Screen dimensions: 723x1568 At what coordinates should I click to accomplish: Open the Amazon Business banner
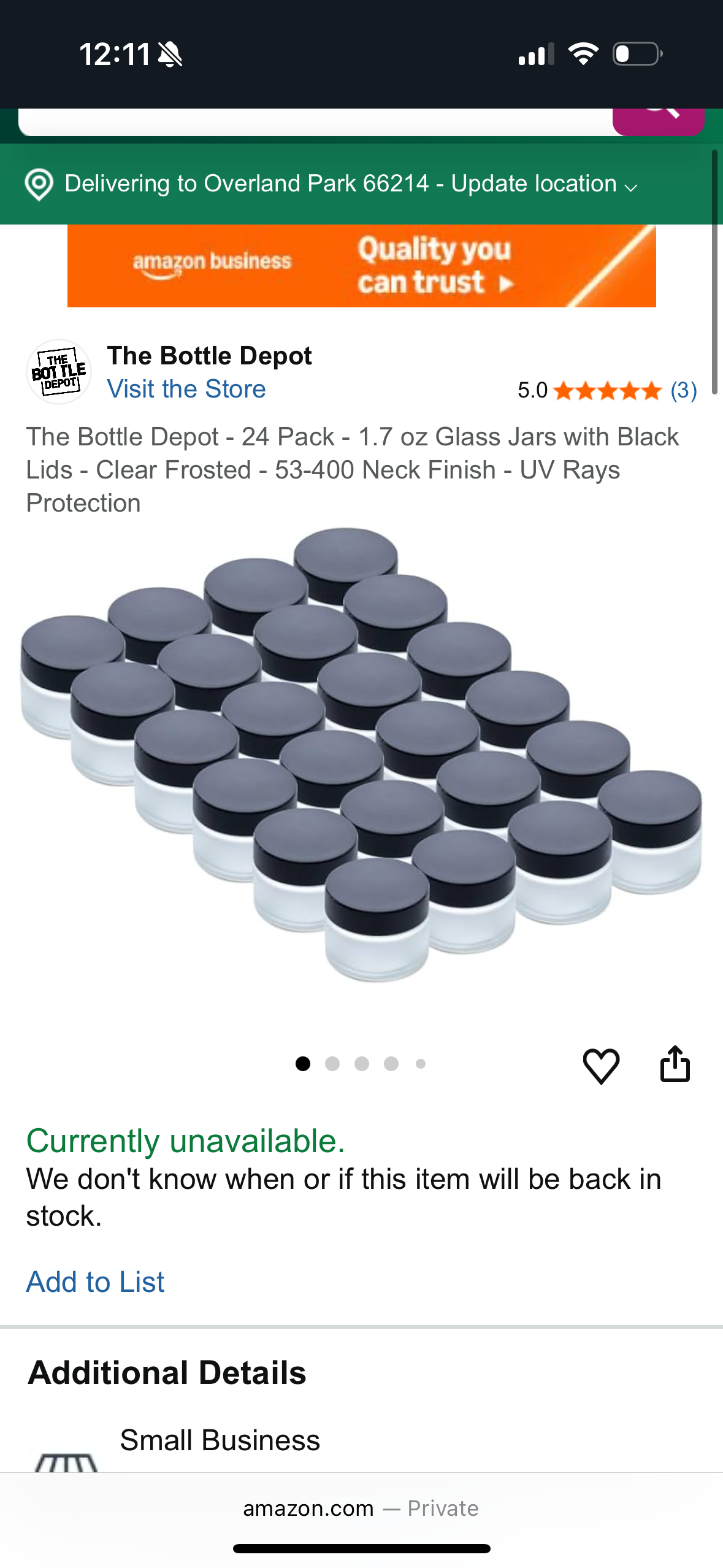361,266
